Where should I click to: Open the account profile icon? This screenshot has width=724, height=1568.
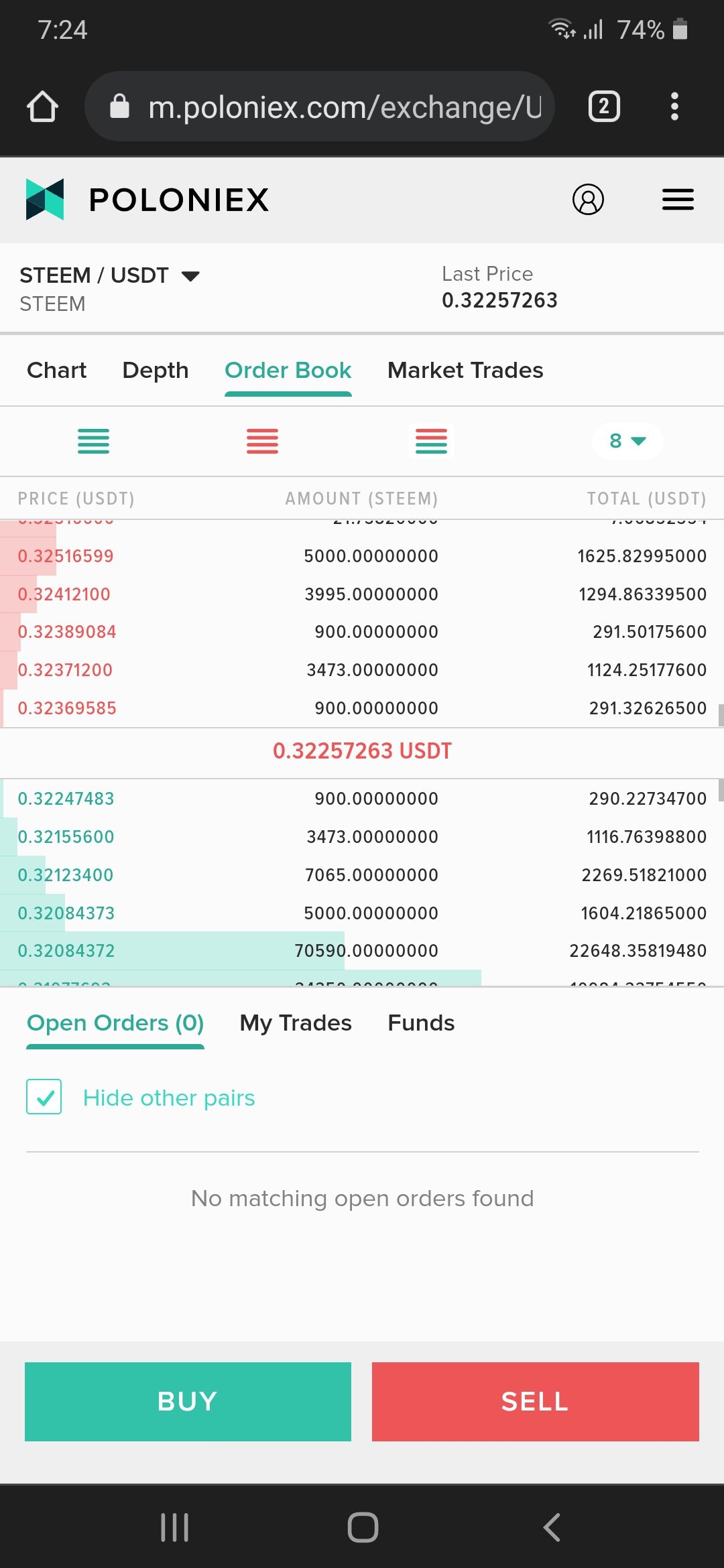(588, 200)
